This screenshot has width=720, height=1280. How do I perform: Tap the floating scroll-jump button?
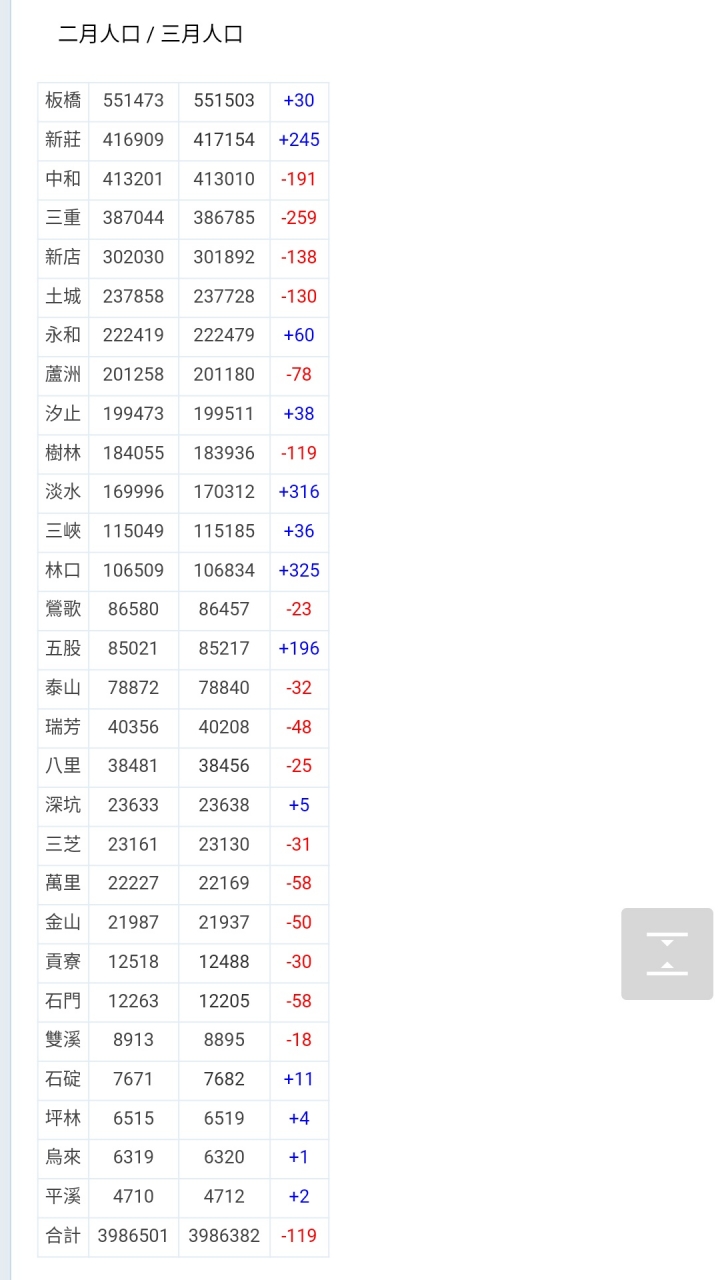667,954
